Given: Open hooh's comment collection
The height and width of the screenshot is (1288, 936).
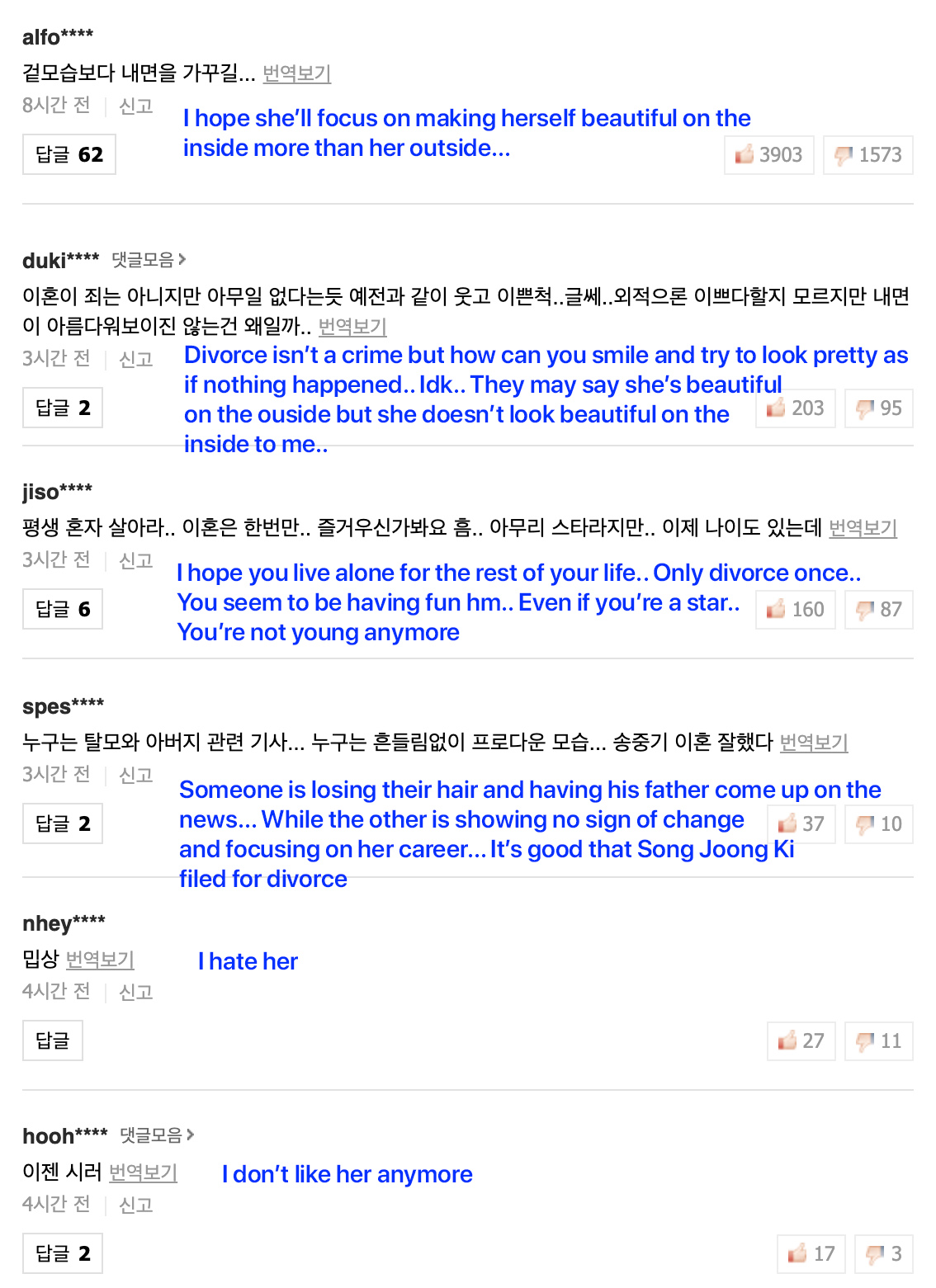Looking at the screenshot, I should tap(157, 1135).
